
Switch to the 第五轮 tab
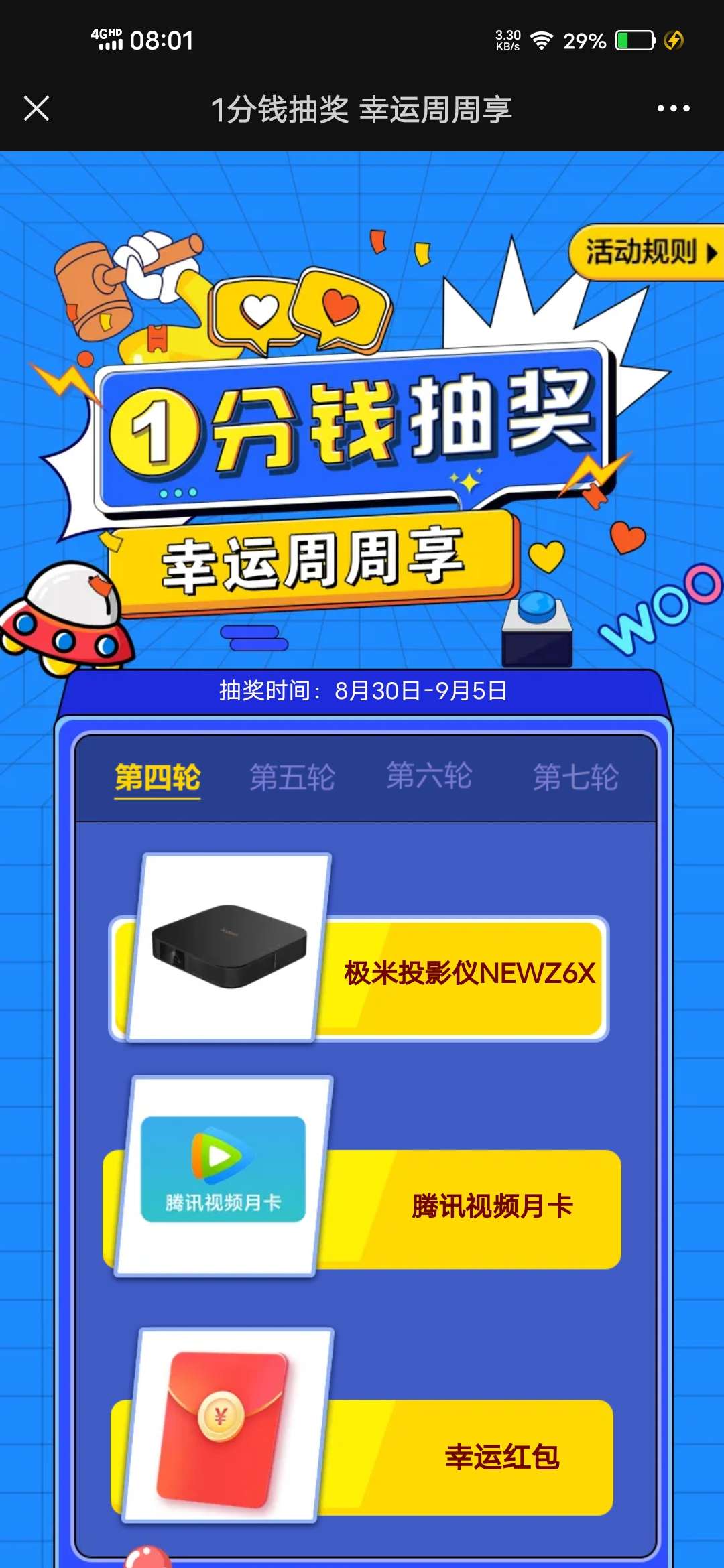click(292, 778)
